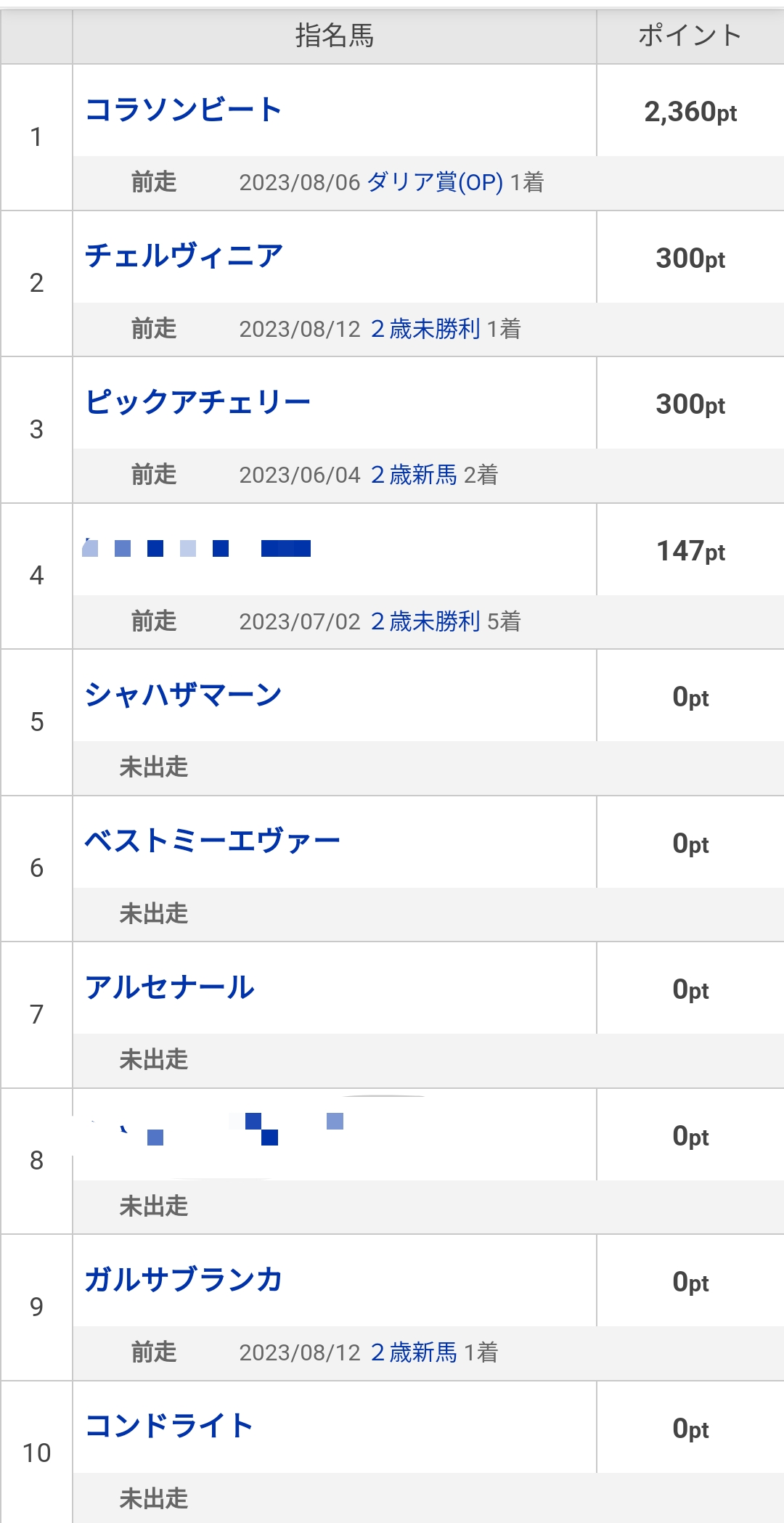Open the ダリア賞(OP) race link
Screen dimensions: 784x1523
(435, 182)
